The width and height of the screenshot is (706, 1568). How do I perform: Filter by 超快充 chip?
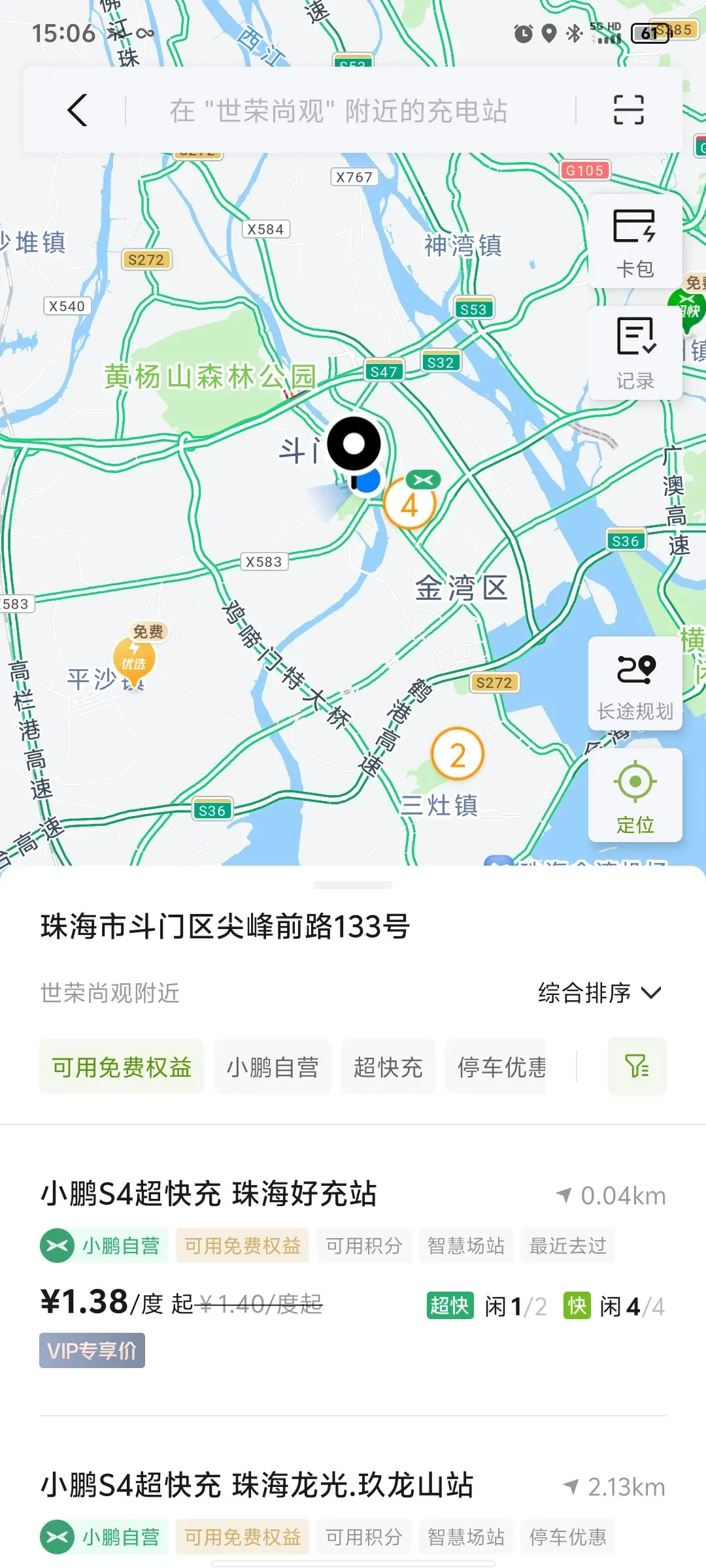388,1067
